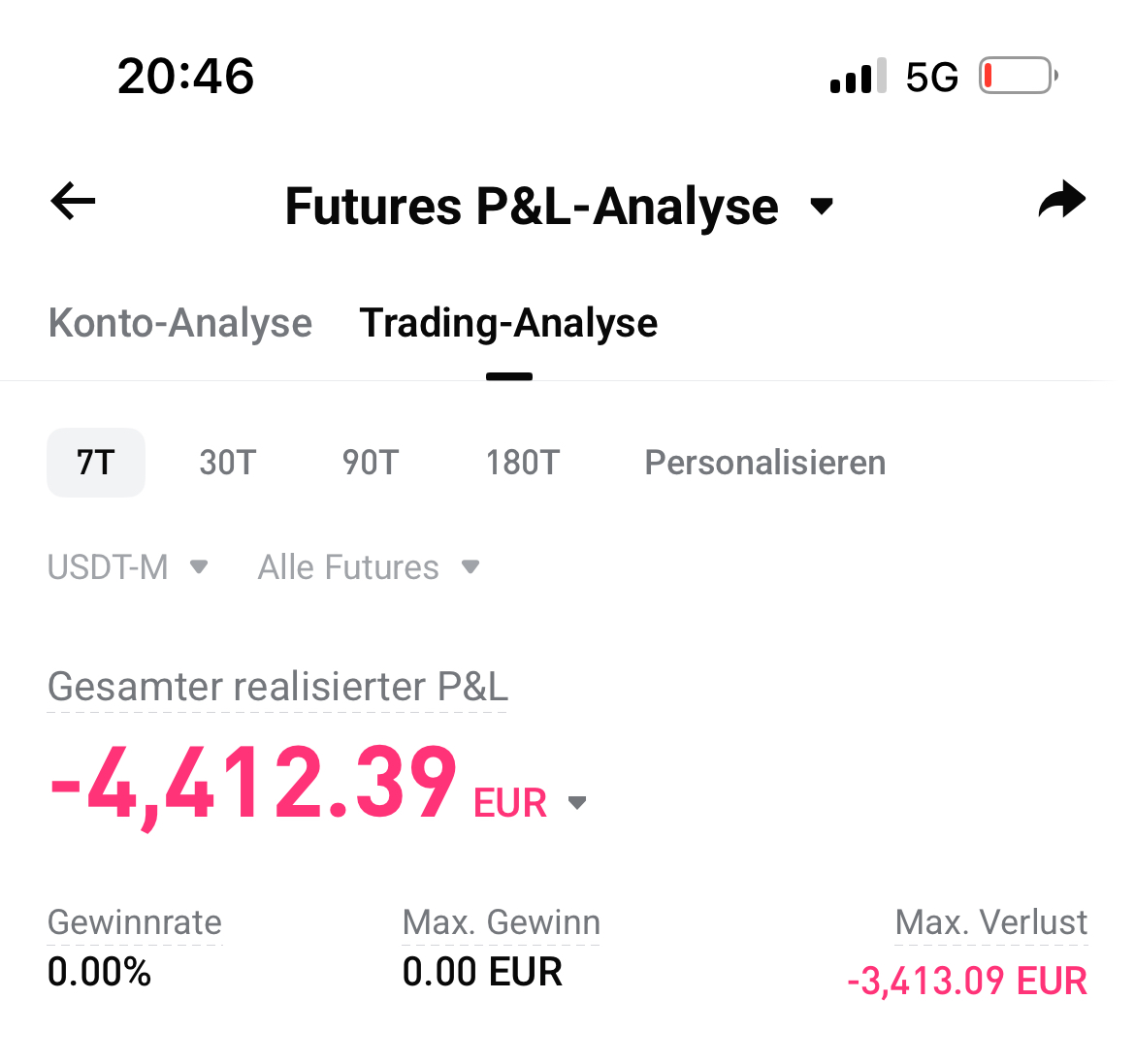Switch to the 180T period
1135x1064 pixels.
click(x=522, y=463)
